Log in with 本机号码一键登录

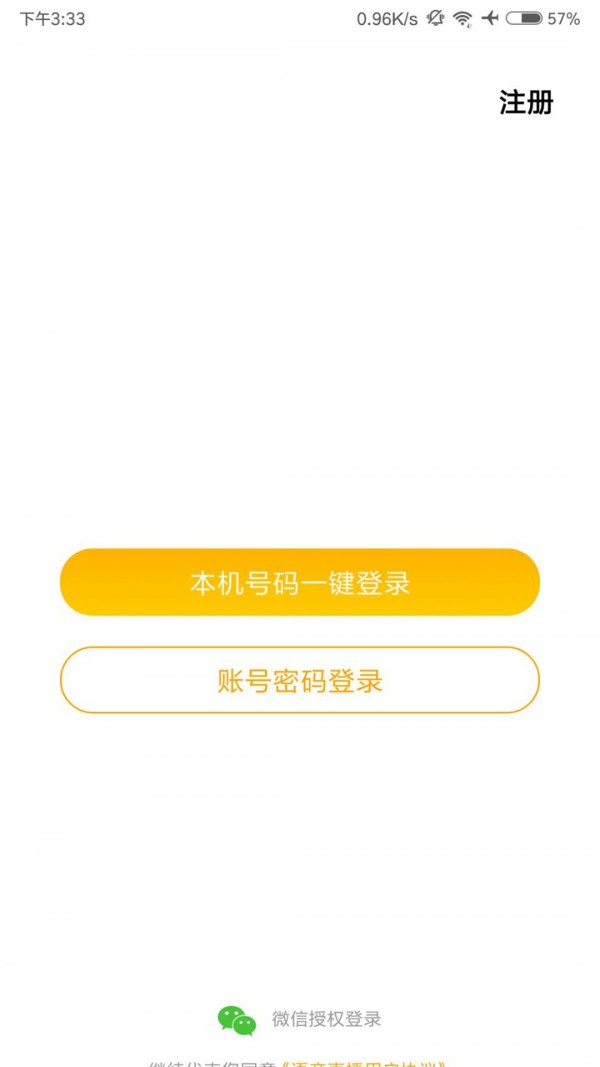tap(300, 582)
